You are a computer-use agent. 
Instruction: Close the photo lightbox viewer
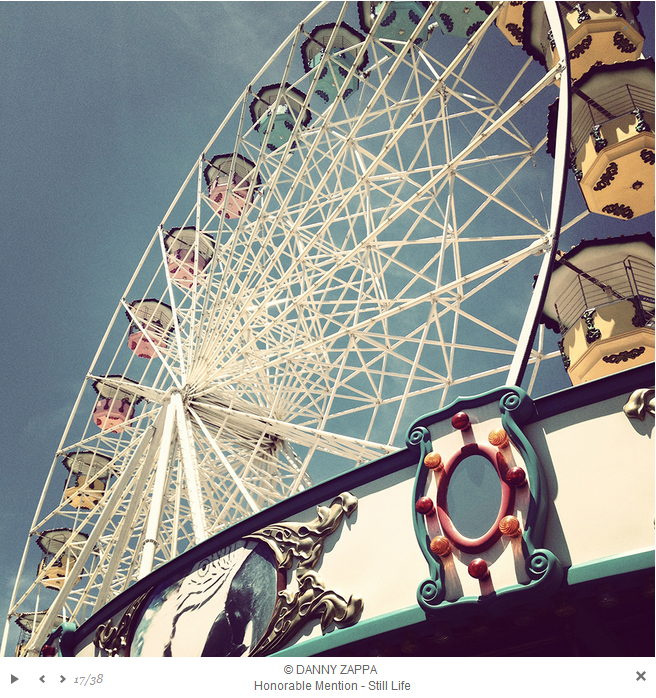click(x=640, y=677)
